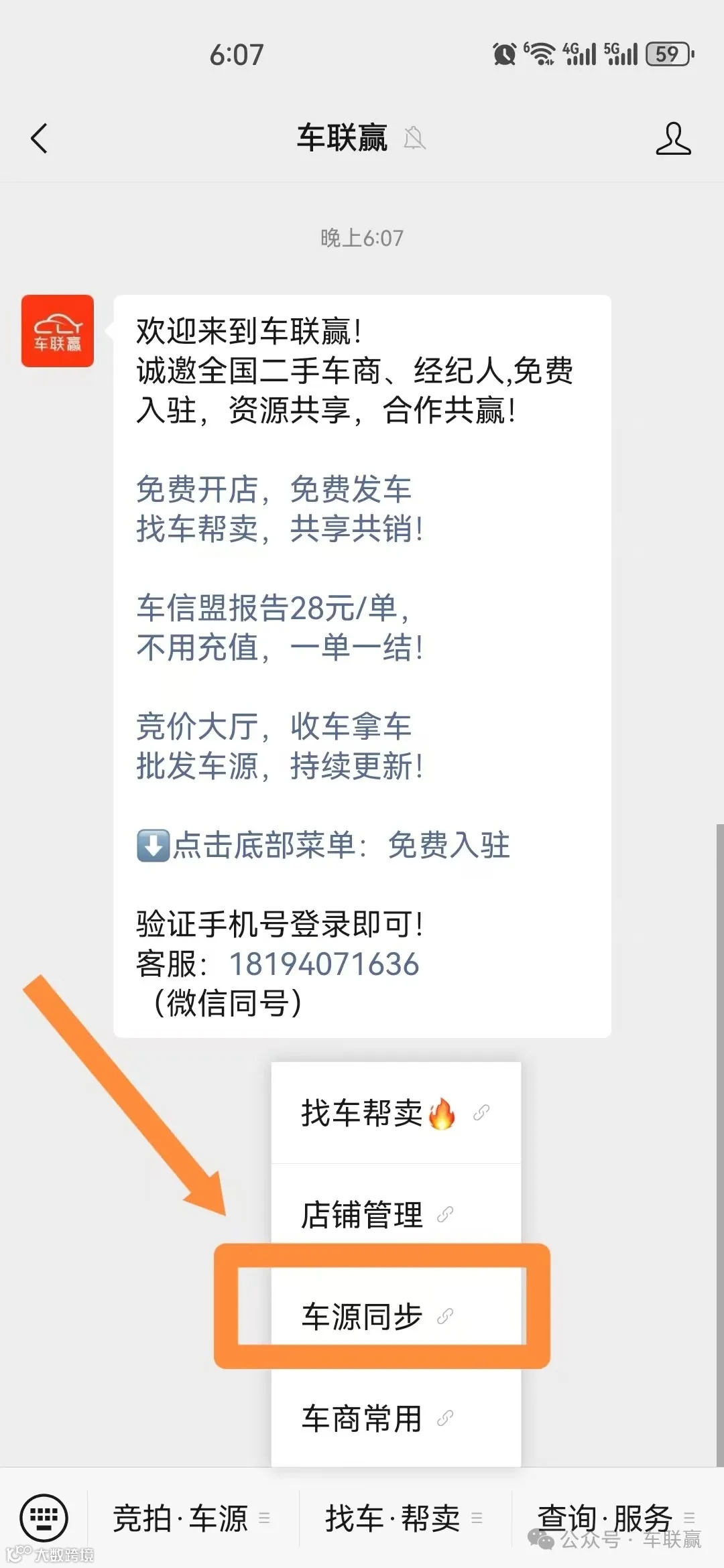Select 店铺管理 from the popup menu
This screenshot has width=724, height=1568.
(362, 1215)
